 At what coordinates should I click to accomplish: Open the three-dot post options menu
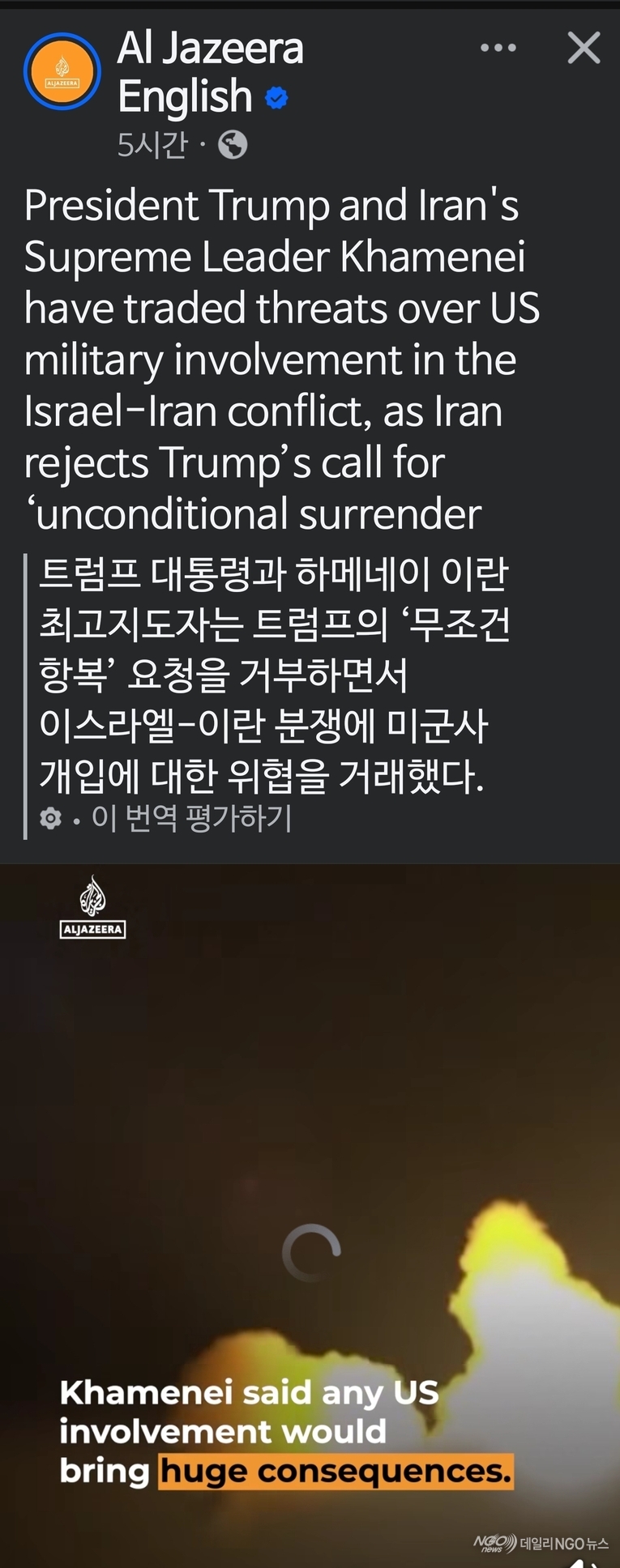click(x=498, y=48)
